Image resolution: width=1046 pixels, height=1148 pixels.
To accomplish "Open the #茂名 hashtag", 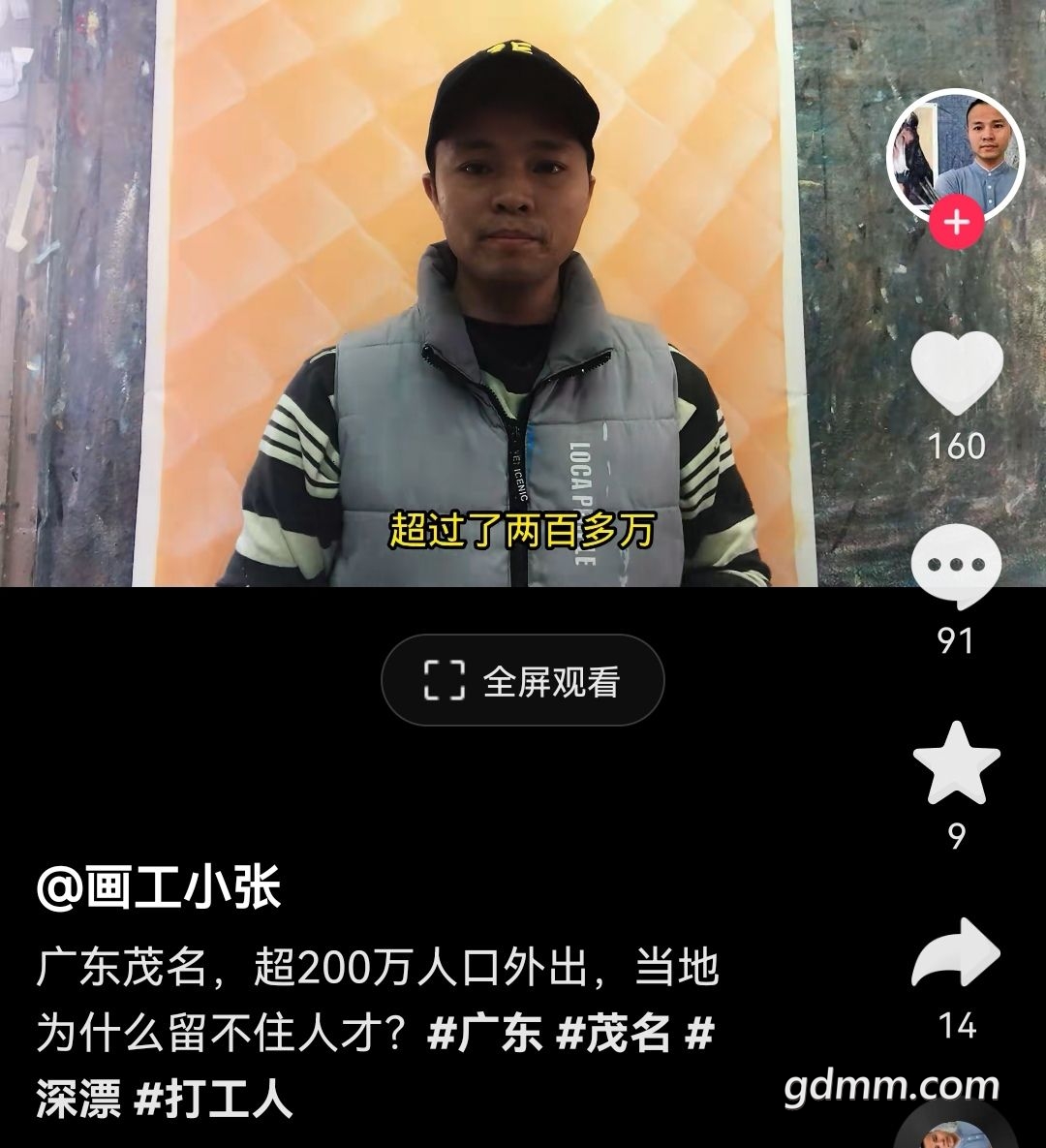I will tap(613, 1034).
